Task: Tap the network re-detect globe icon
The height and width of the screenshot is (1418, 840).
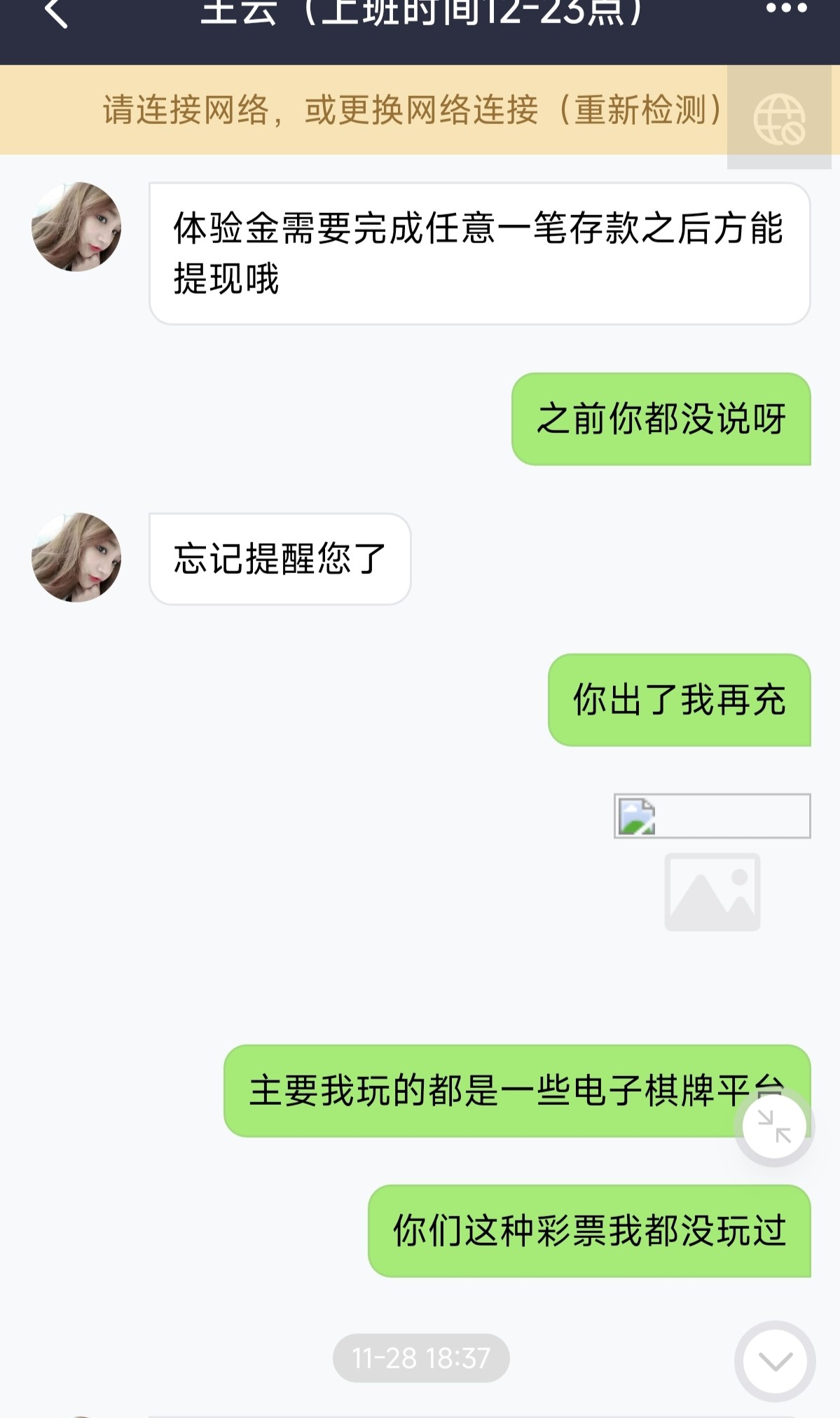Action: (779, 119)
